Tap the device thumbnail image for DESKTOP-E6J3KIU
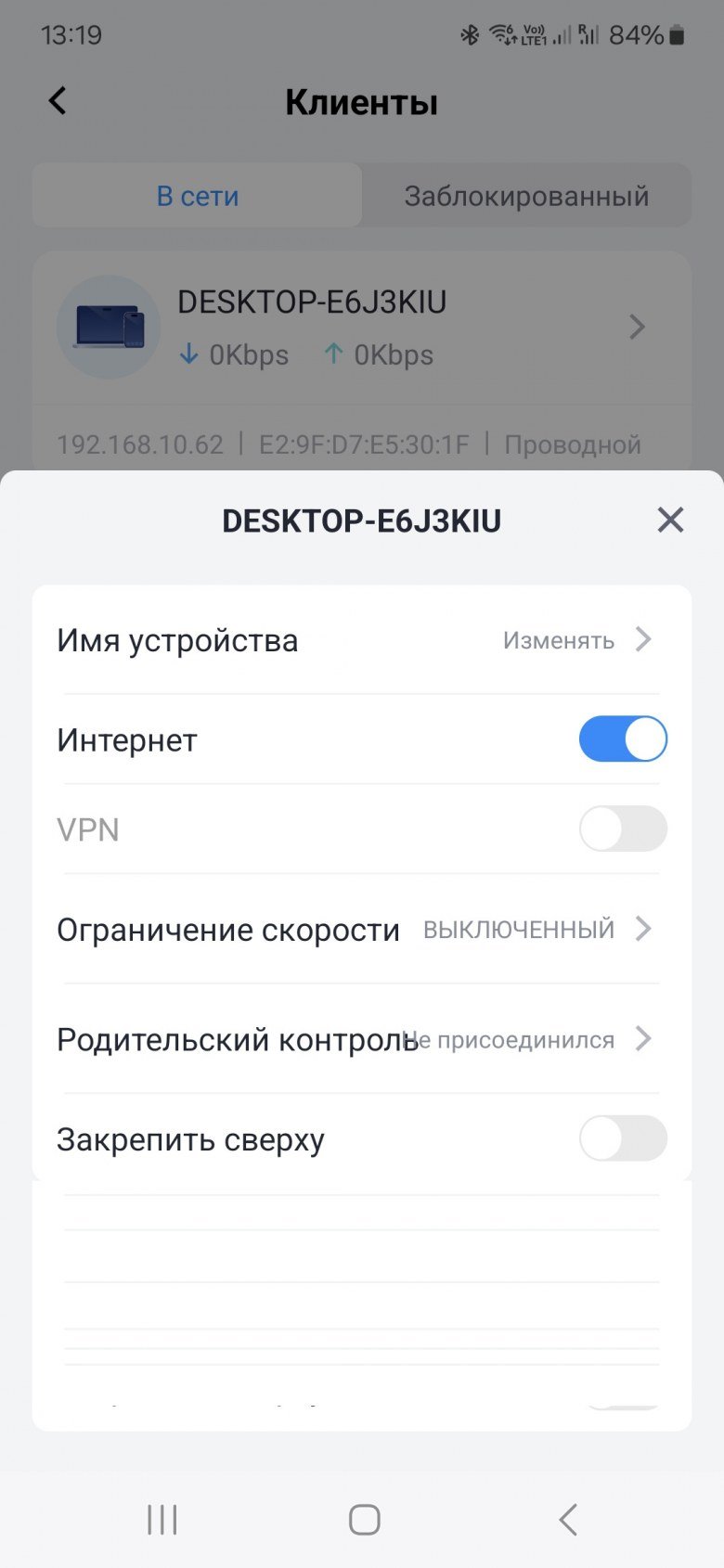The width and height of the screenshot is (724, 1568). tap(108, 327)
